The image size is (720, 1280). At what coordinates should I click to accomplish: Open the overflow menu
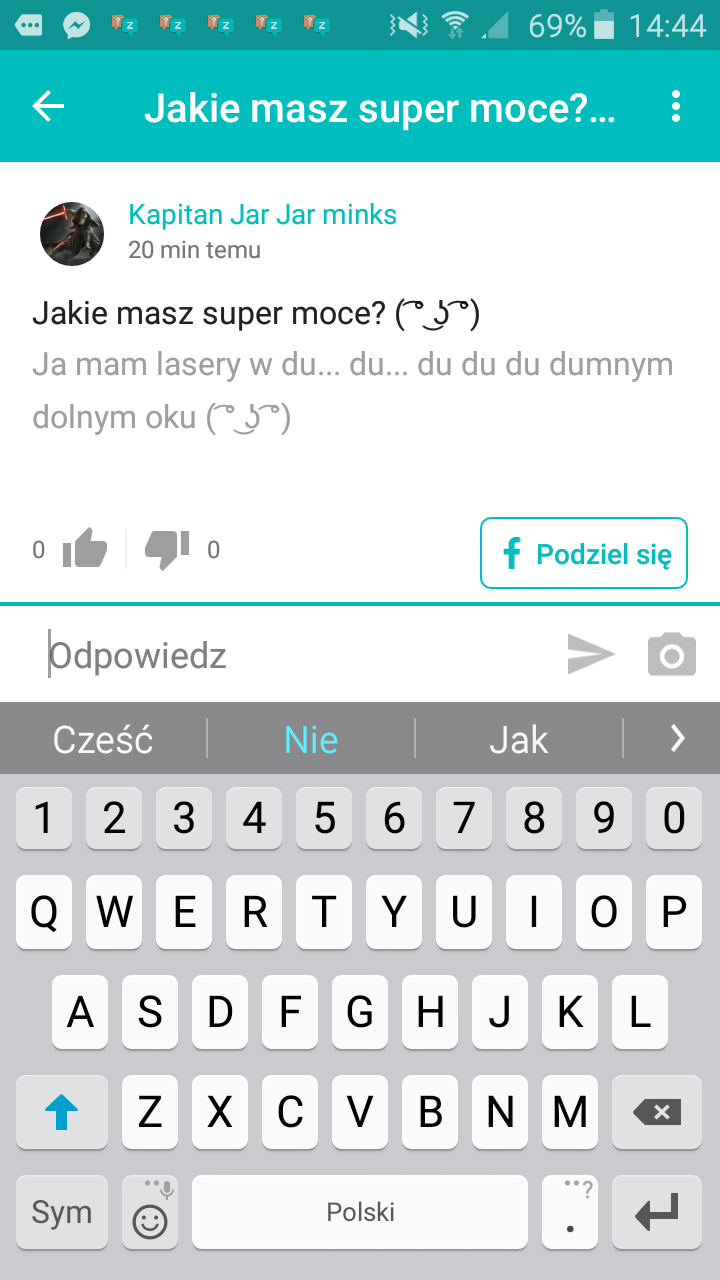click(x=676, y=107)
